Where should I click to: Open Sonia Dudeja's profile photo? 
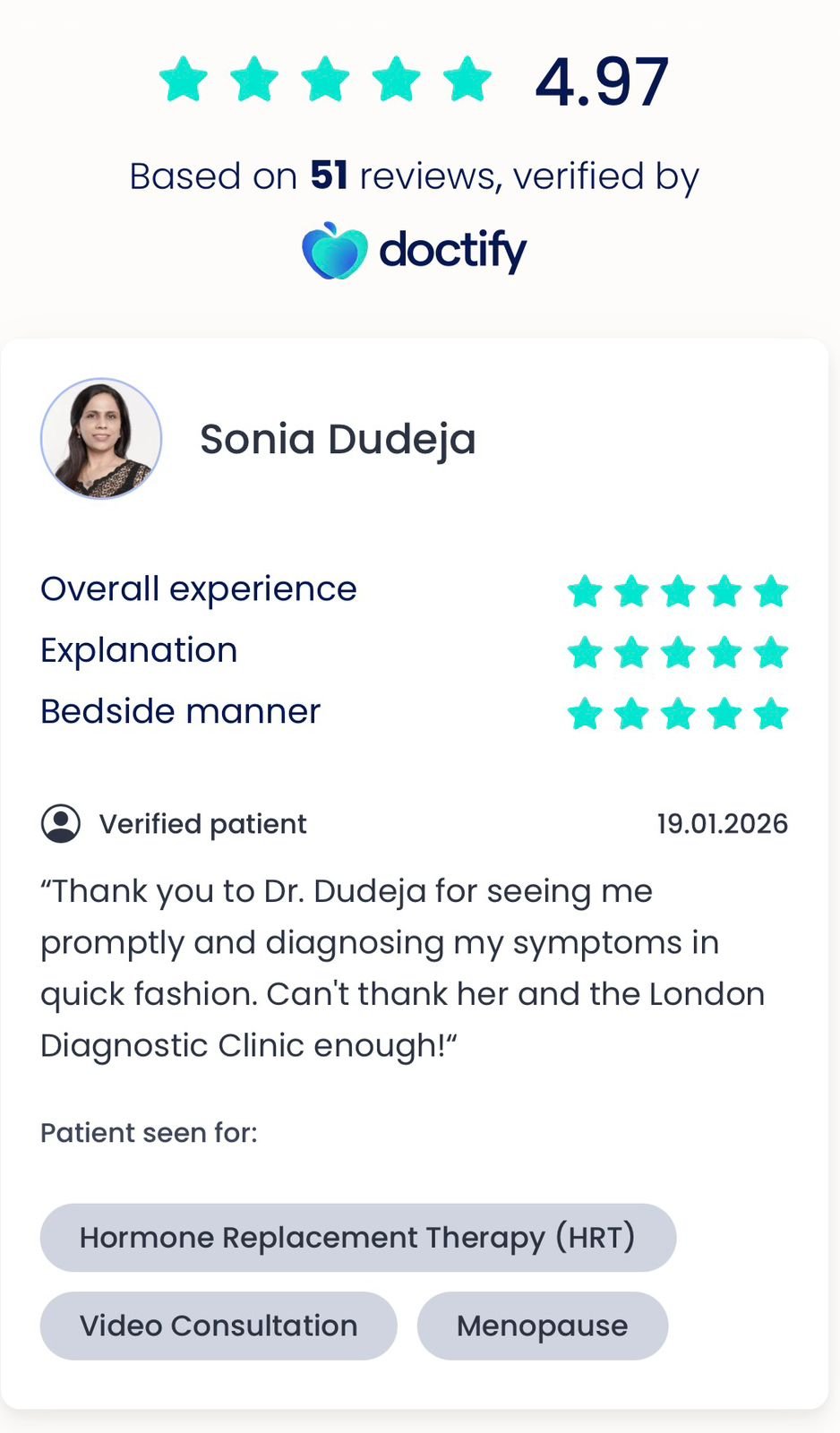pyautogui.click(x=101, y=438)
